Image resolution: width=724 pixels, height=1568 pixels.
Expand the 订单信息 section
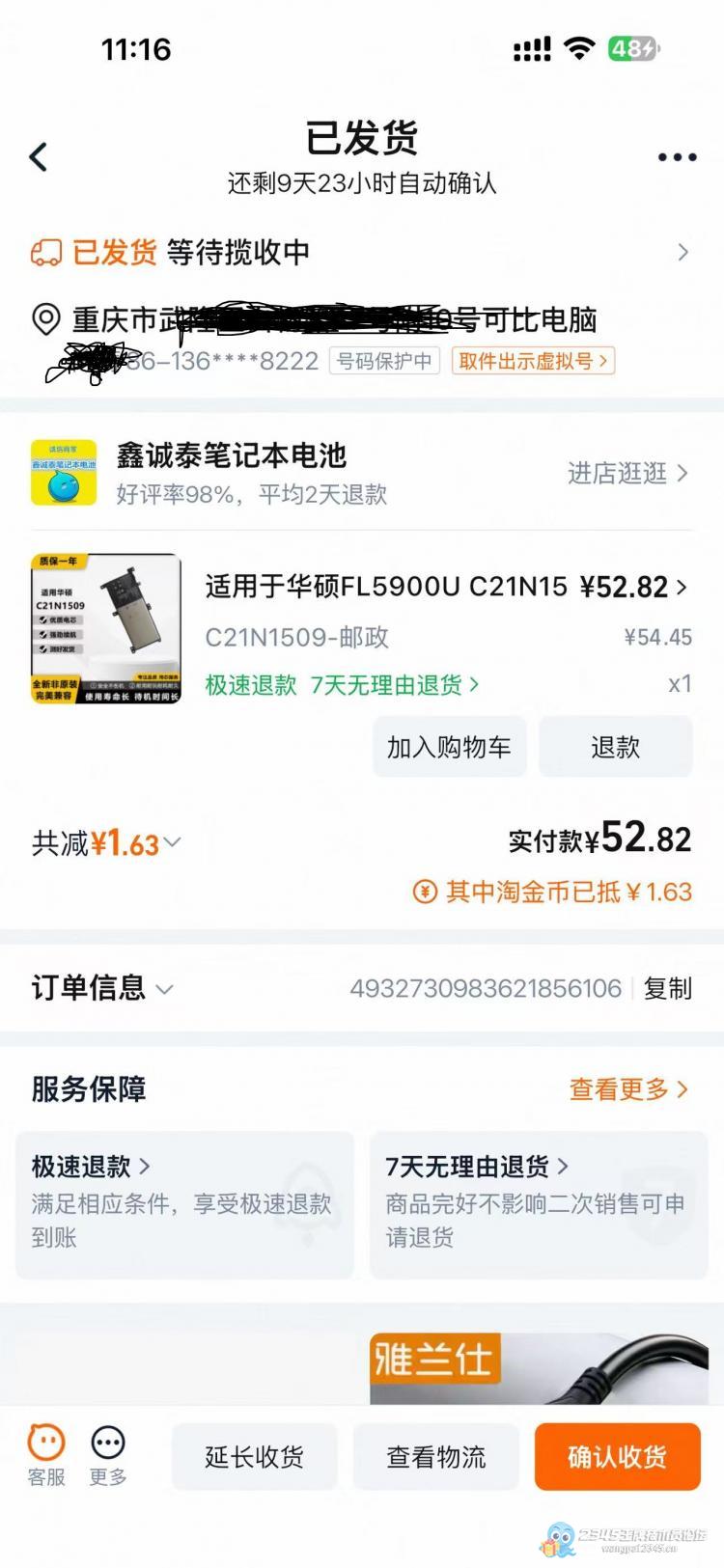pos(101,988)
